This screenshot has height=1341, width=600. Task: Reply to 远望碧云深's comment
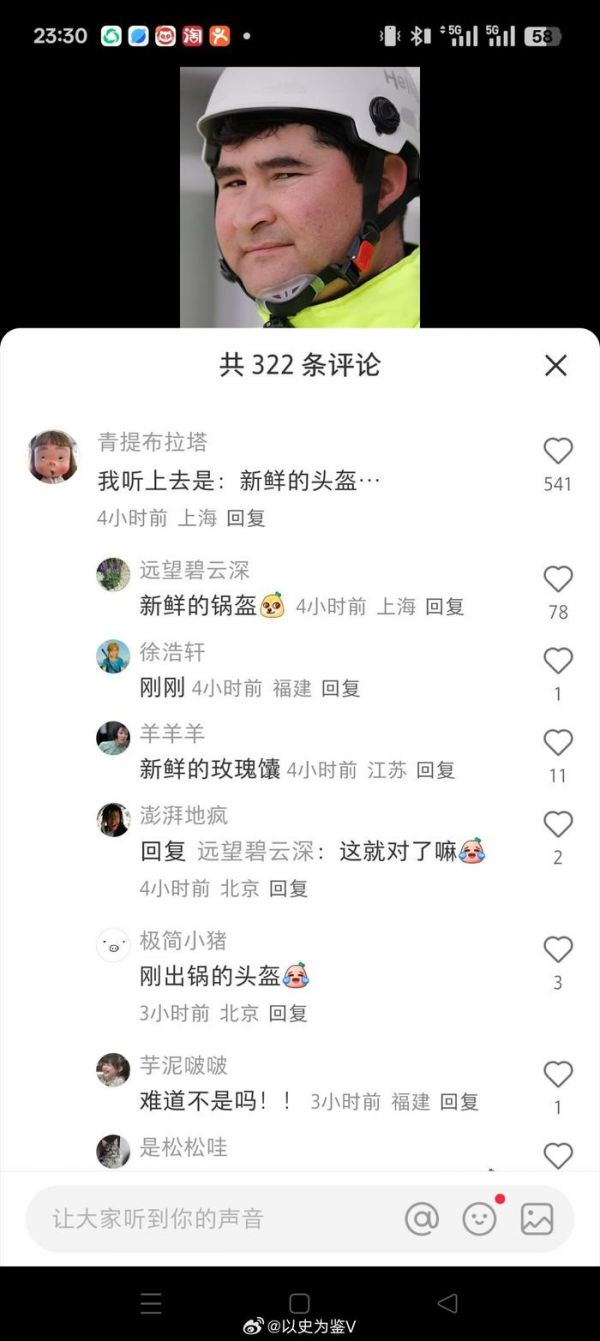(x=445, y=606)
